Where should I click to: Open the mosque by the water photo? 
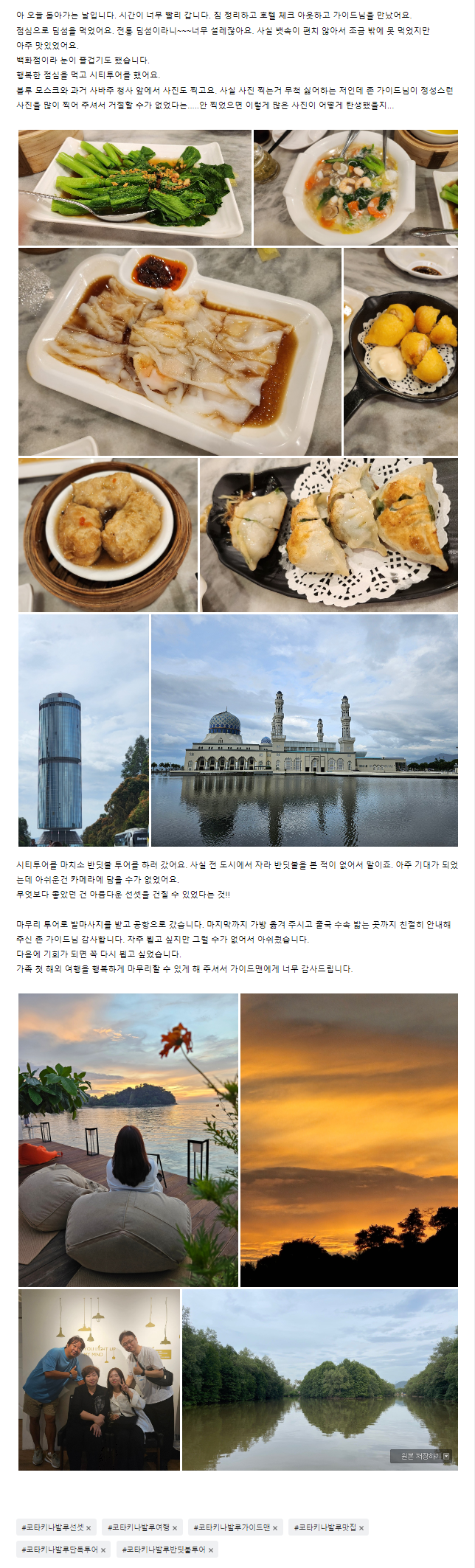click(x=304, y=730)
